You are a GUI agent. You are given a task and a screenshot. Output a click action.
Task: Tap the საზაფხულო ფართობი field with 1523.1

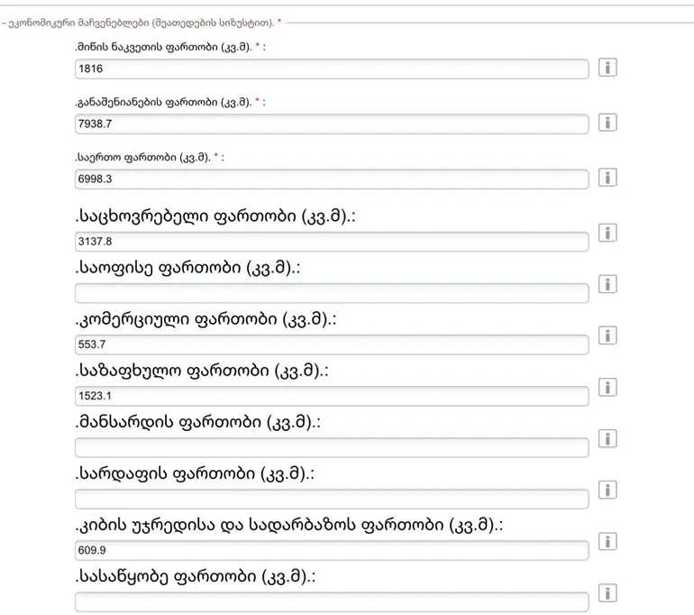[x=331, y=396]
